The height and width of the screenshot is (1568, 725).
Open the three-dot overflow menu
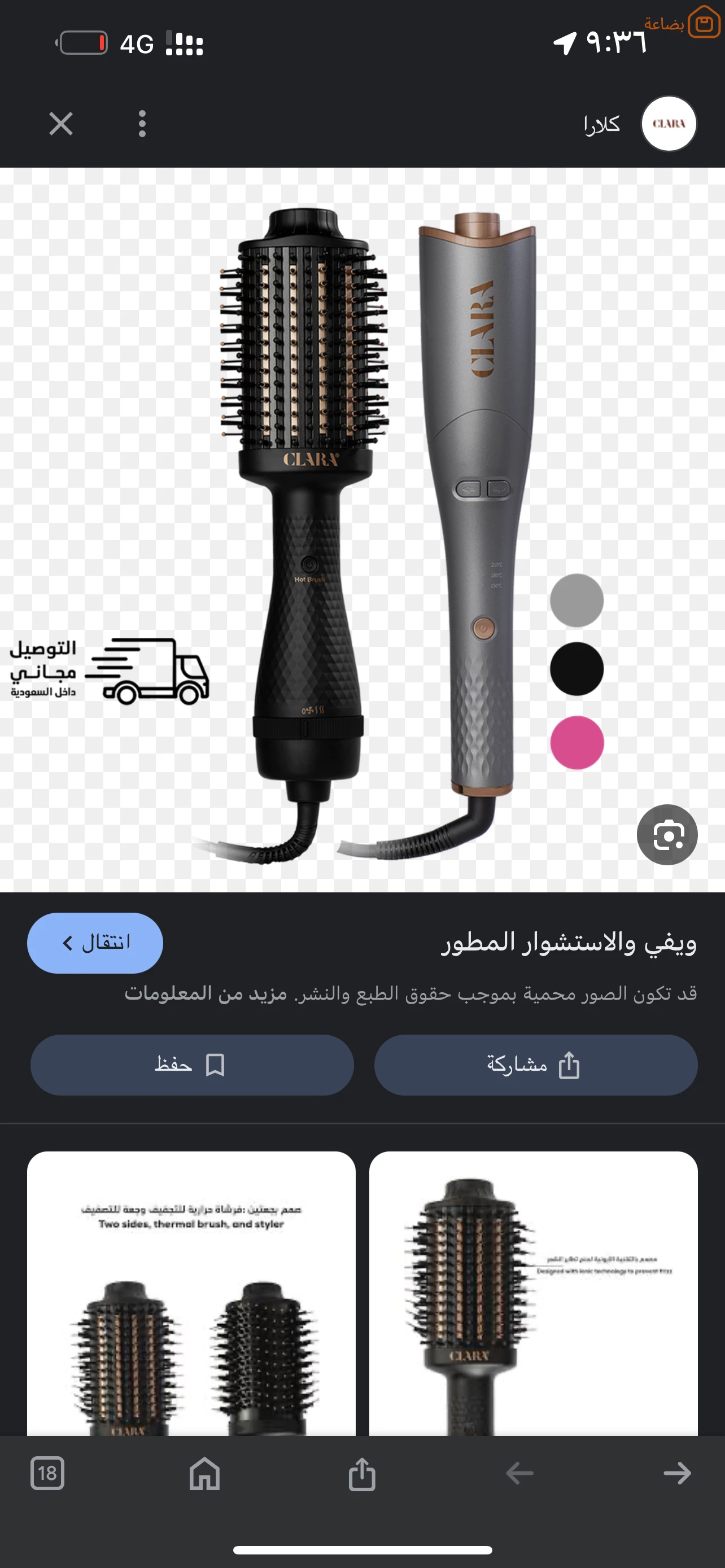click(x=142, y=124)
